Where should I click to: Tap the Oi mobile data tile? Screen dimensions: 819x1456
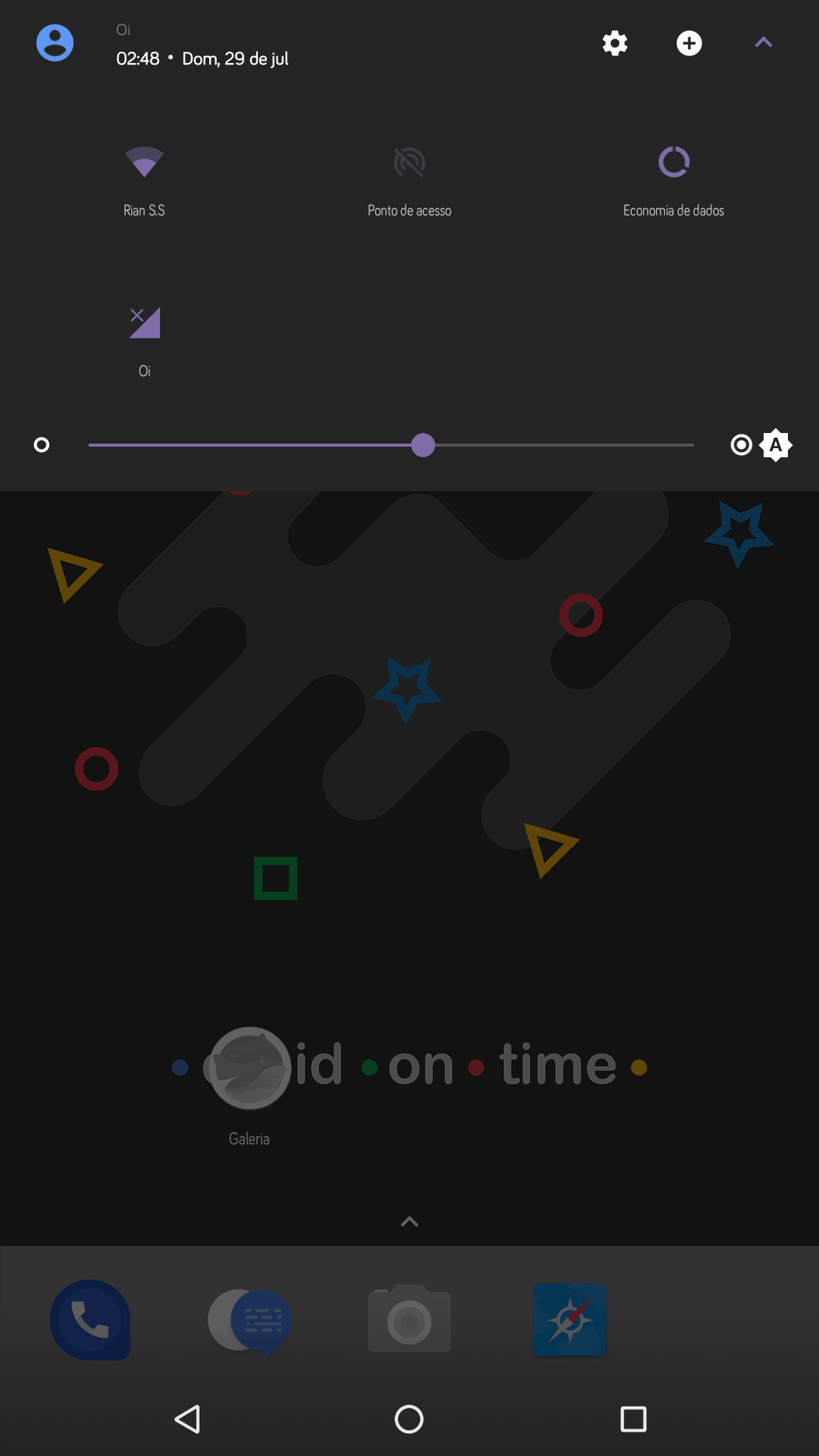point(144,341)
